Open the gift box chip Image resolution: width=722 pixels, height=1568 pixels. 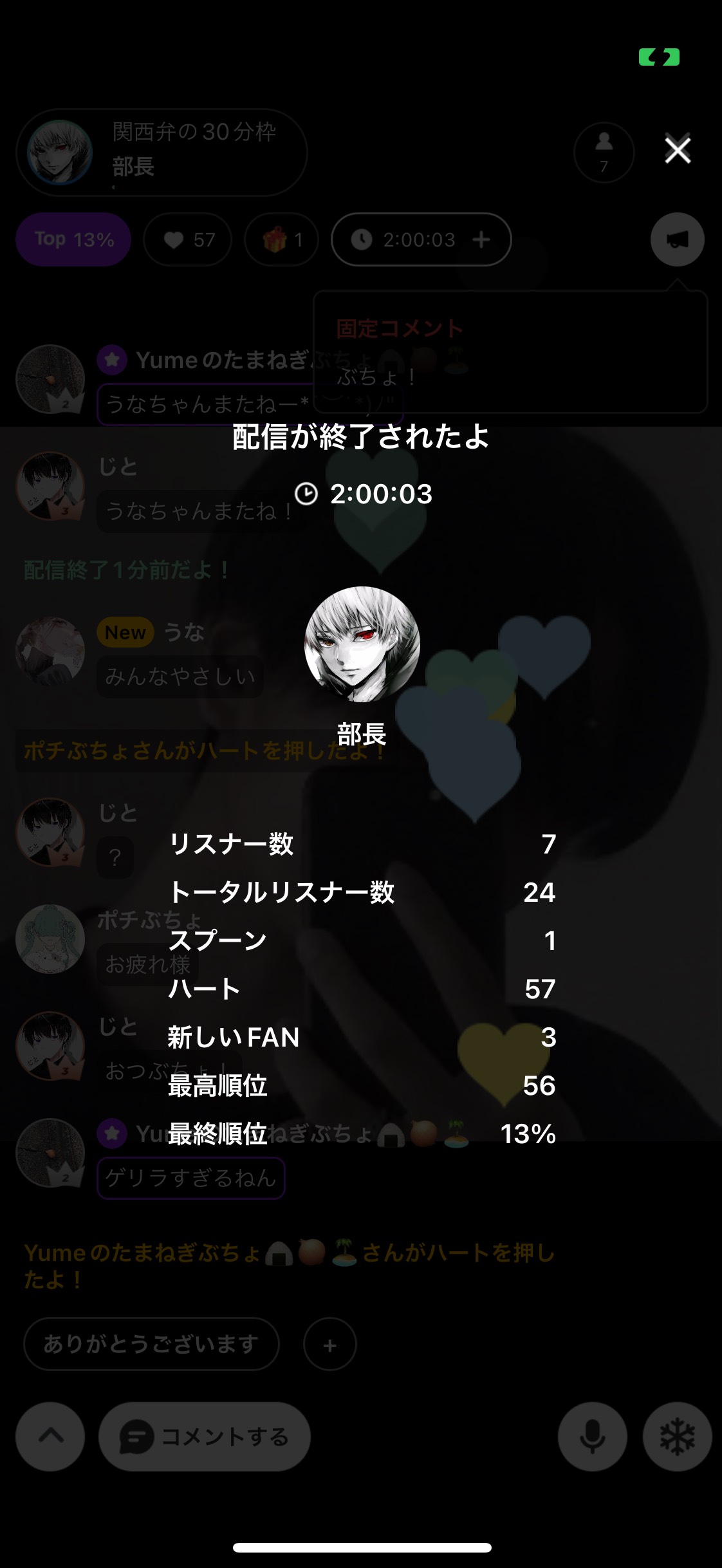(281, 239)
